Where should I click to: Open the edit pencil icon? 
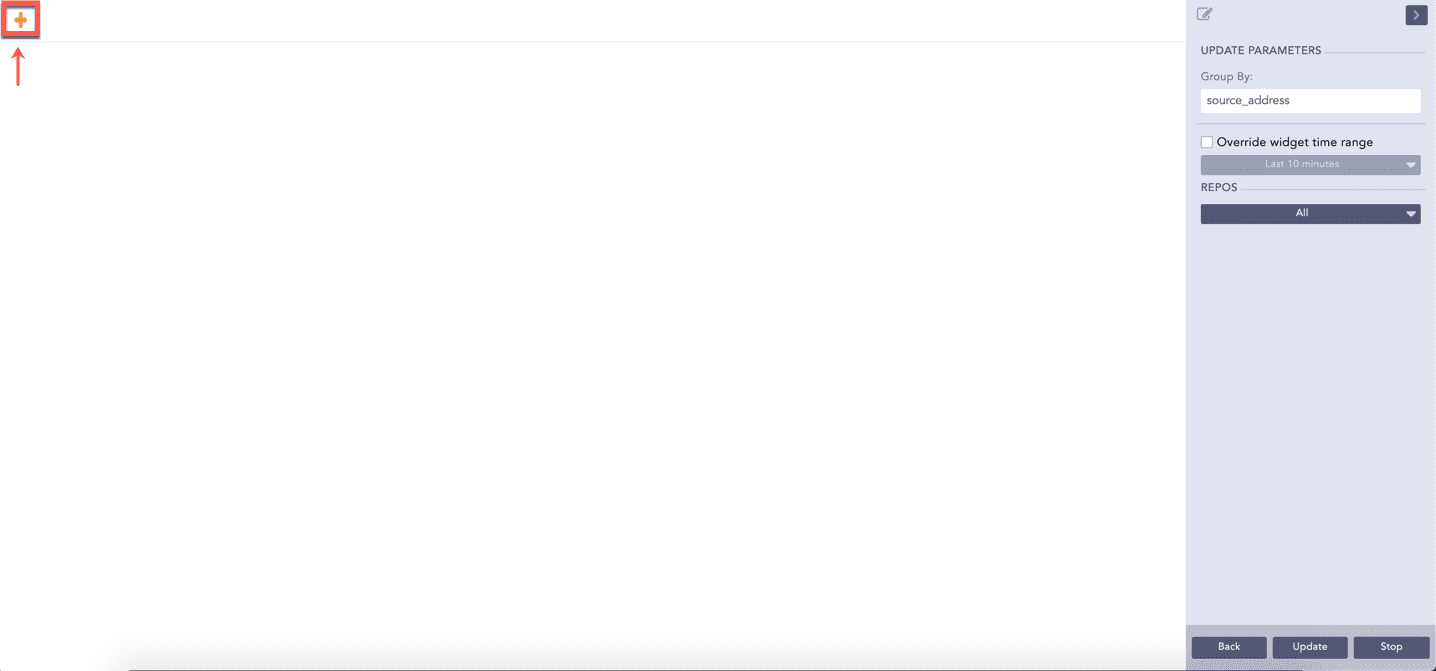(1205, 14)
